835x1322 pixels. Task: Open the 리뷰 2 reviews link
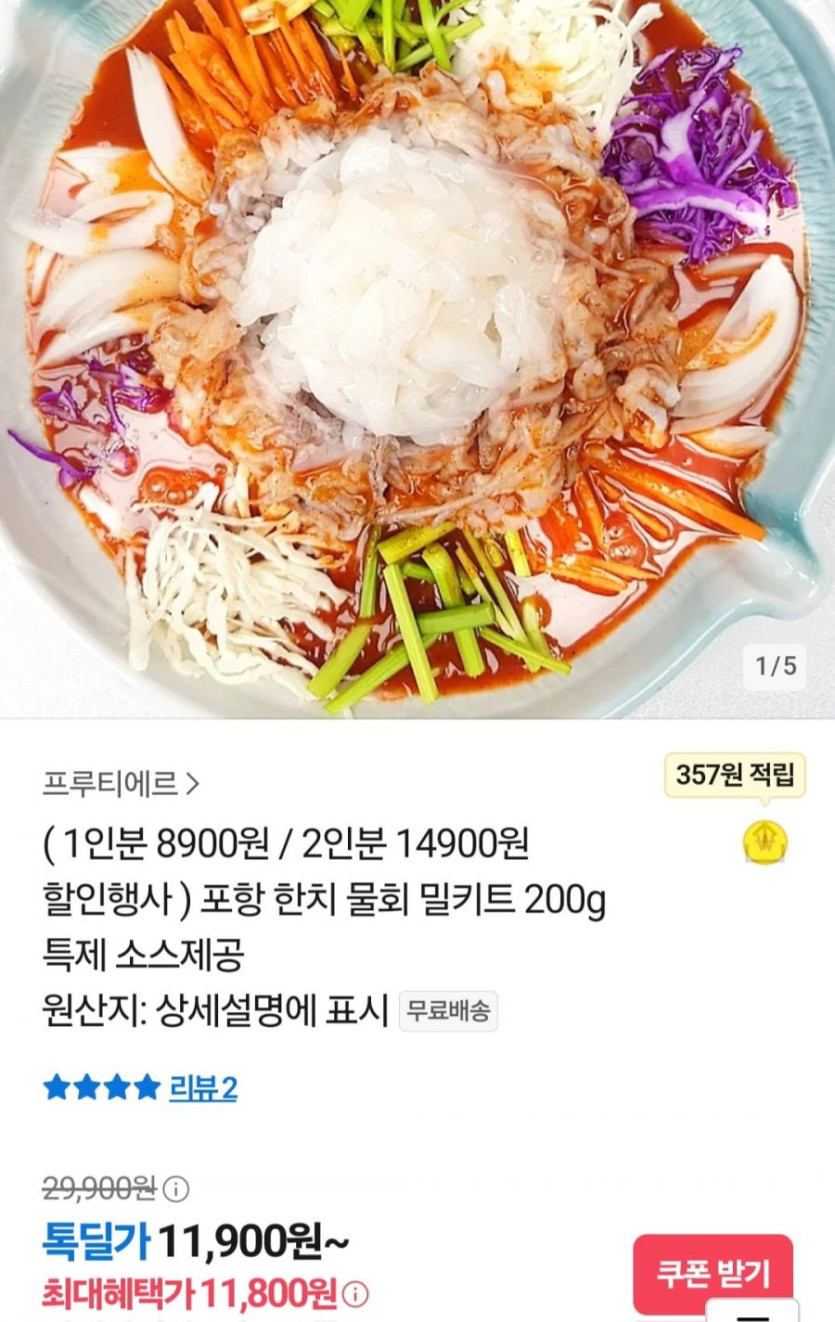point(202,1088)
